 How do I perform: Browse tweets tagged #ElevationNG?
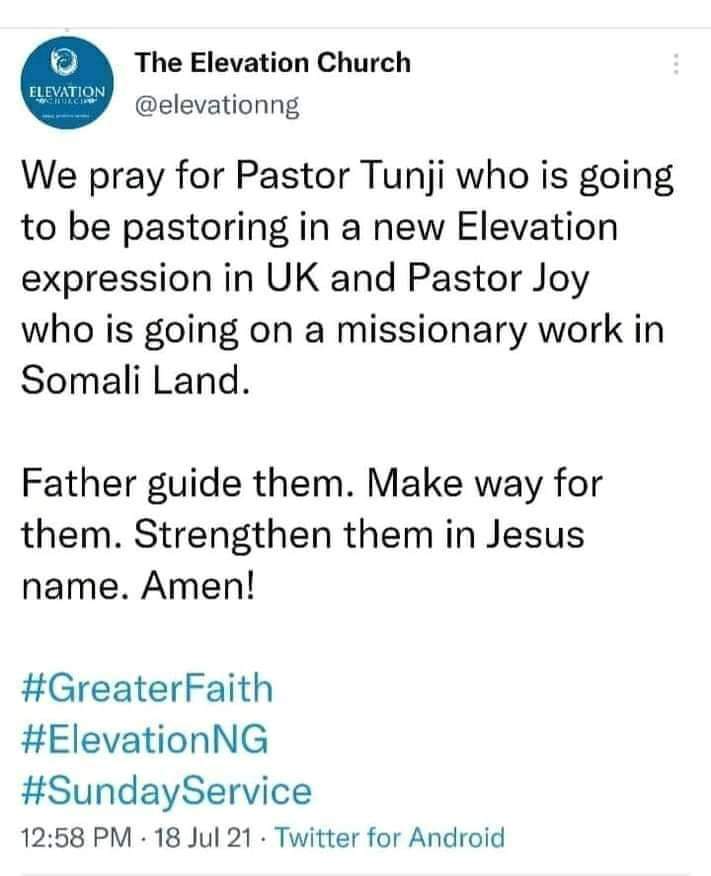point(143,741)
